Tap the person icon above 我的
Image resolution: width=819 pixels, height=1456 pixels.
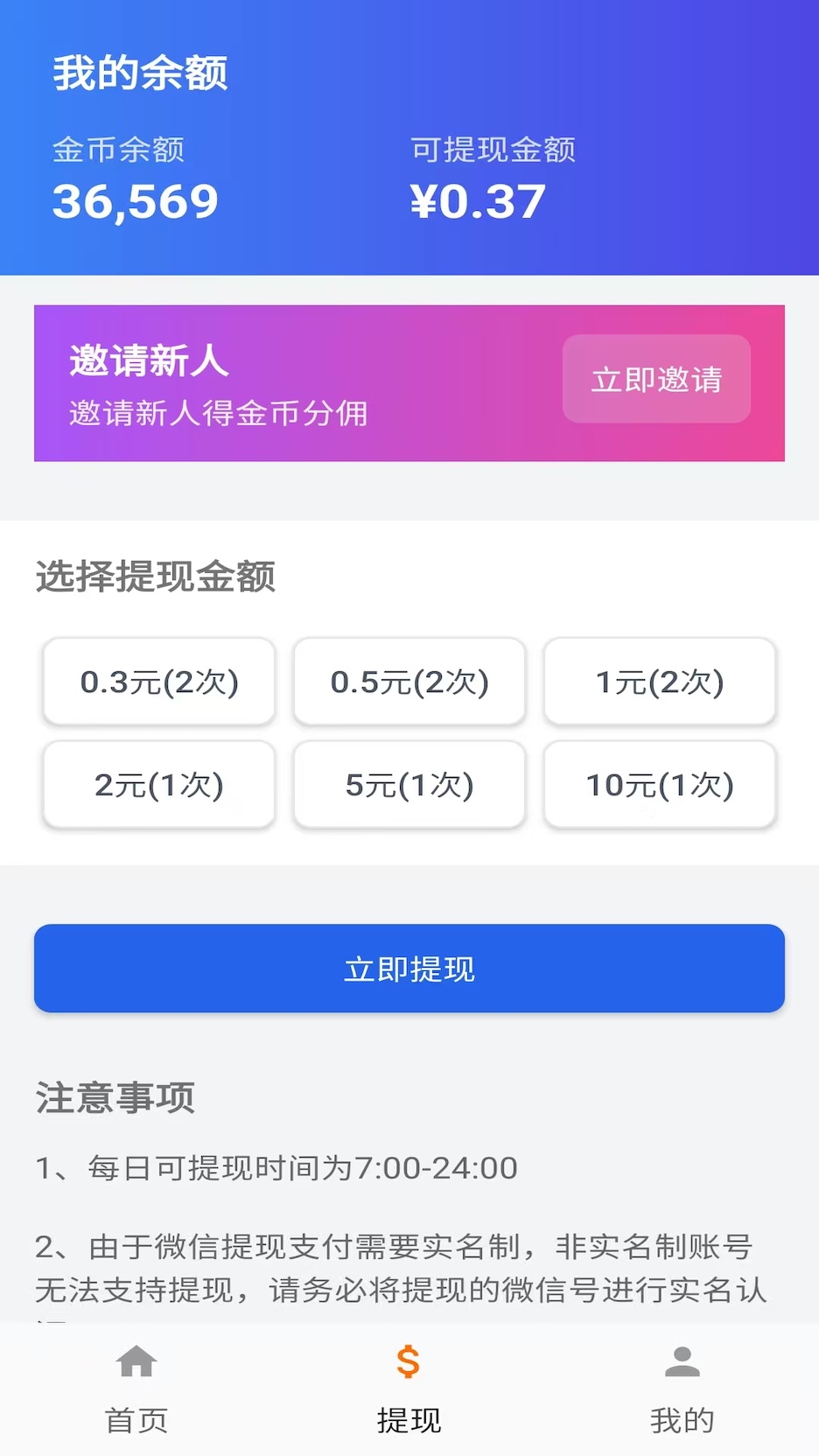[682, 1363]
